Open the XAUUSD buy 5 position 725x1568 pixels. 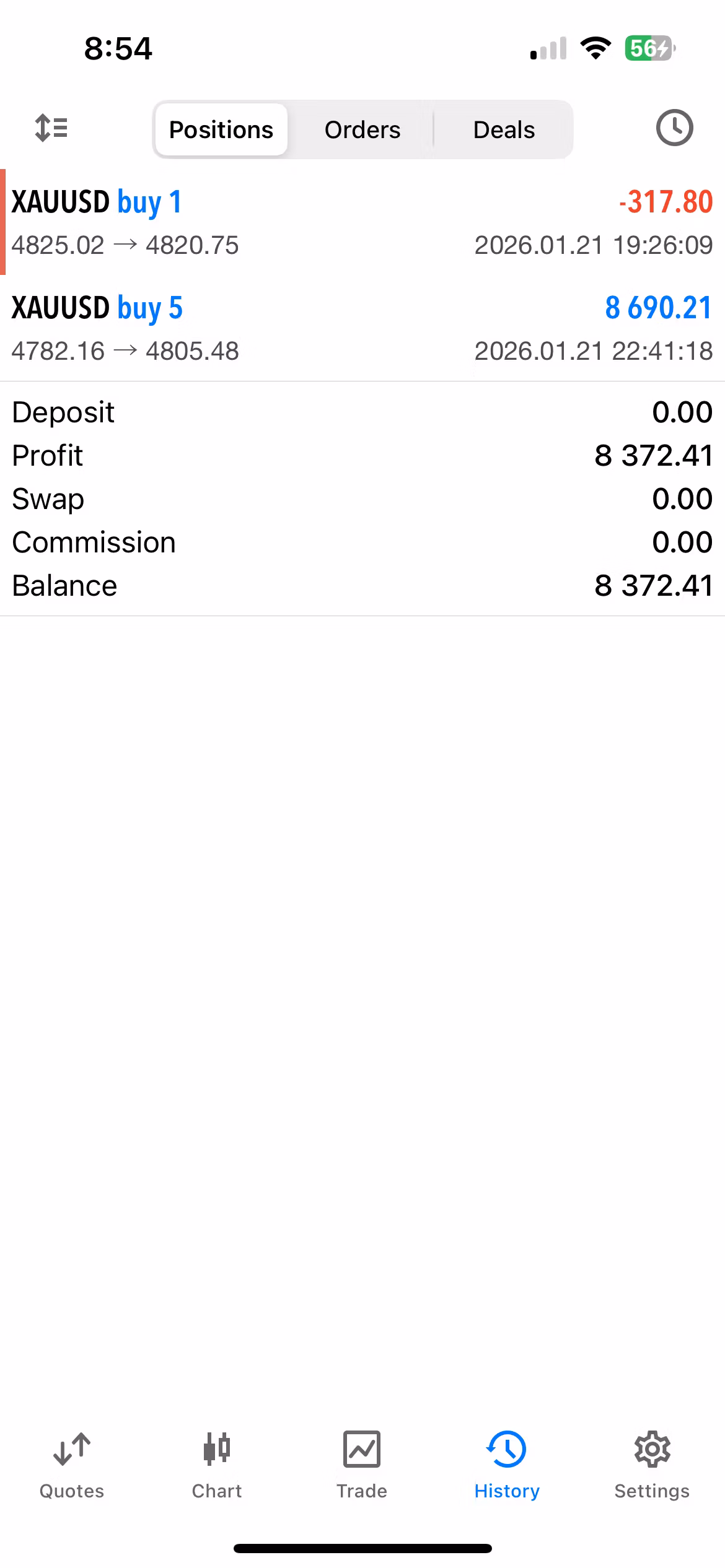click(x=362, y=328)
